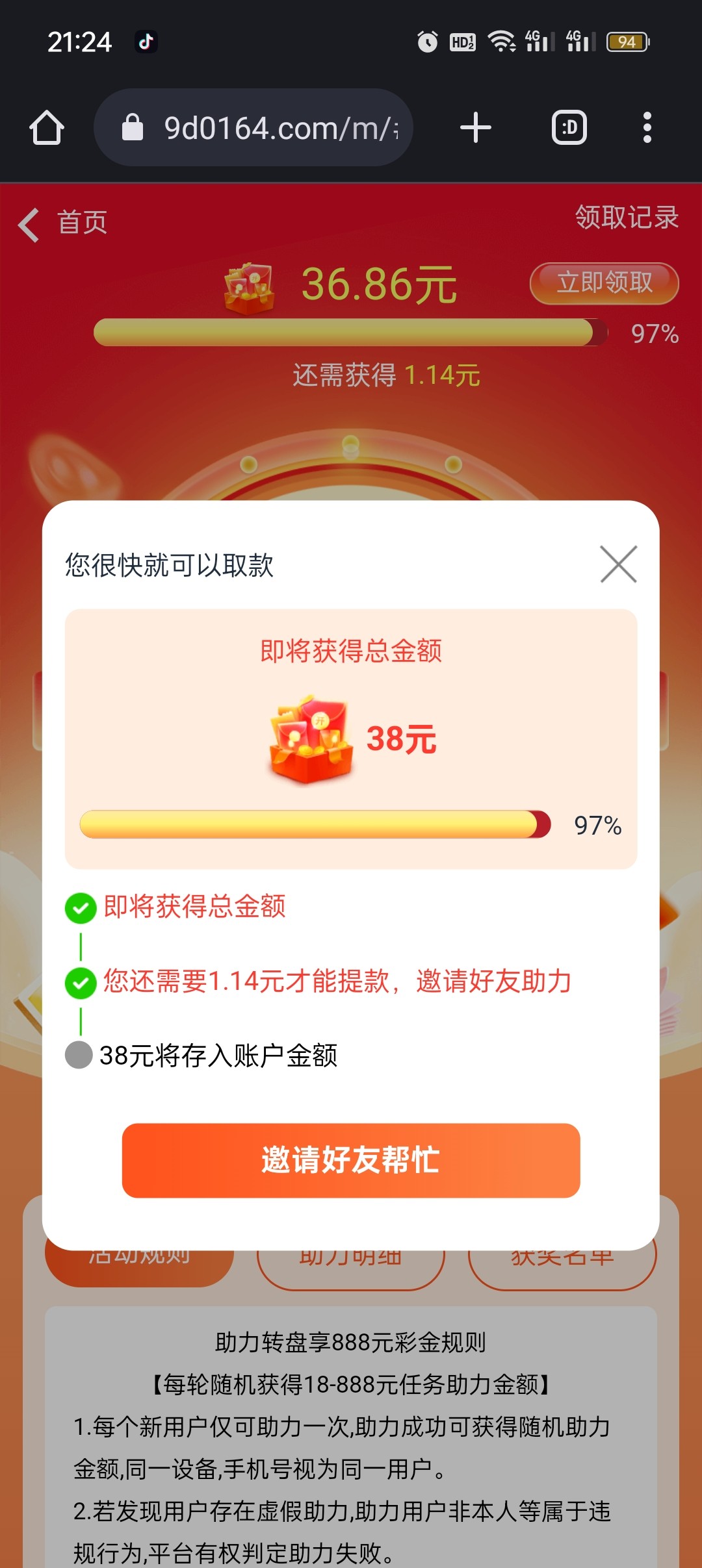Tap the 立即领取 button
The image size is (702, 1568).
[604, 283]
